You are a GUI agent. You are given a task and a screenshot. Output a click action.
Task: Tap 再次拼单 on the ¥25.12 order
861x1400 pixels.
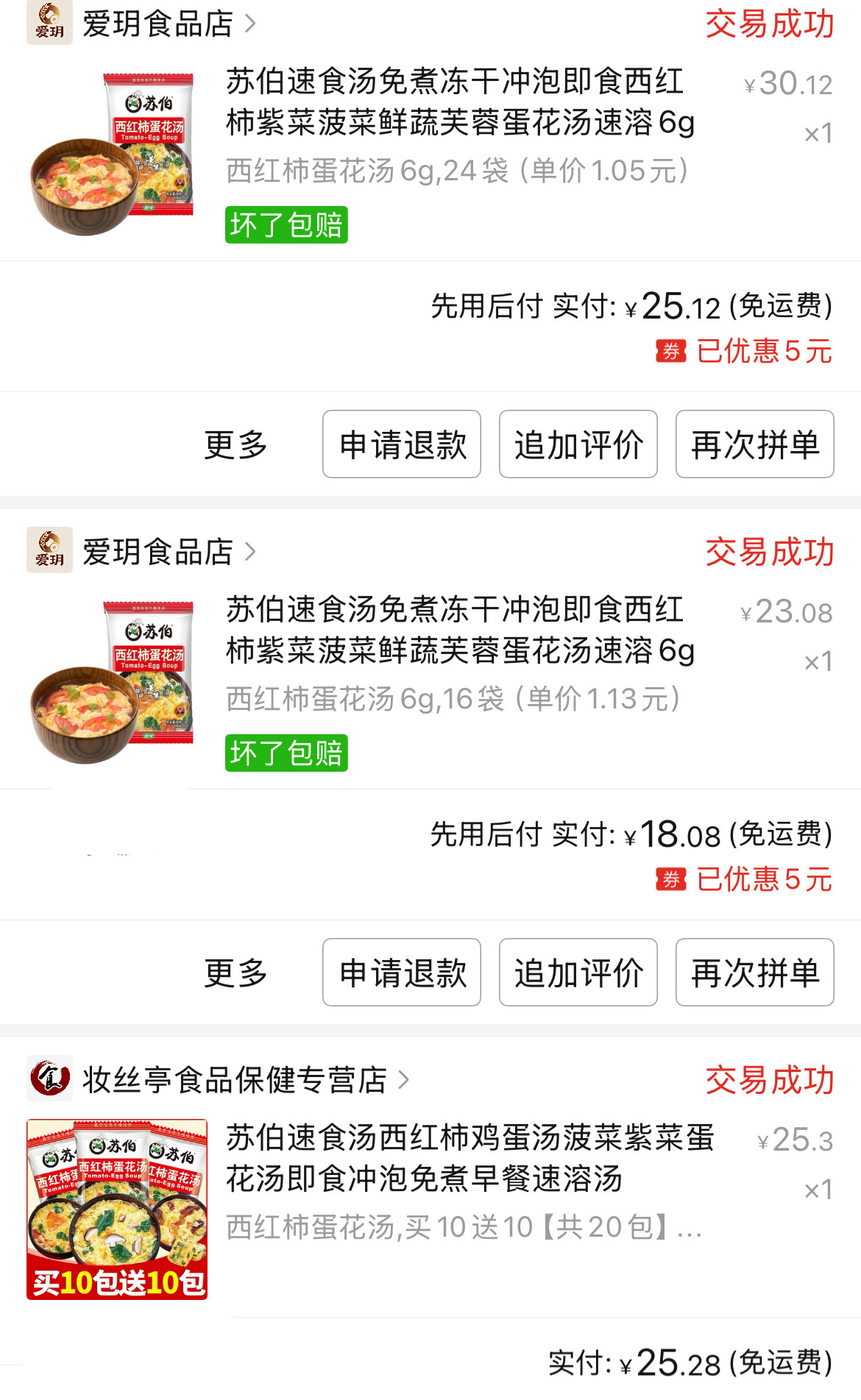tap(754, 445)
